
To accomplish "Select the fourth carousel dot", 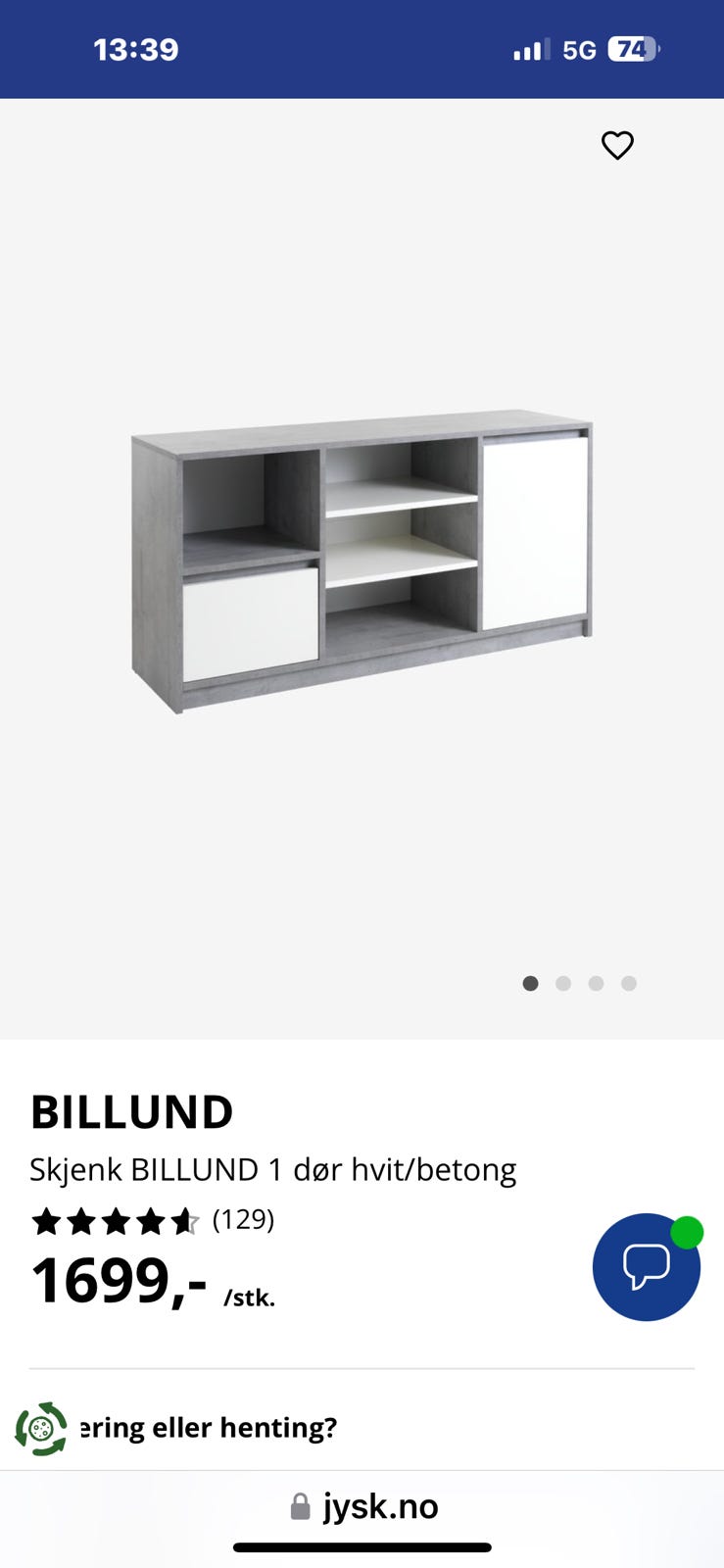I will (x=628, y=983).
